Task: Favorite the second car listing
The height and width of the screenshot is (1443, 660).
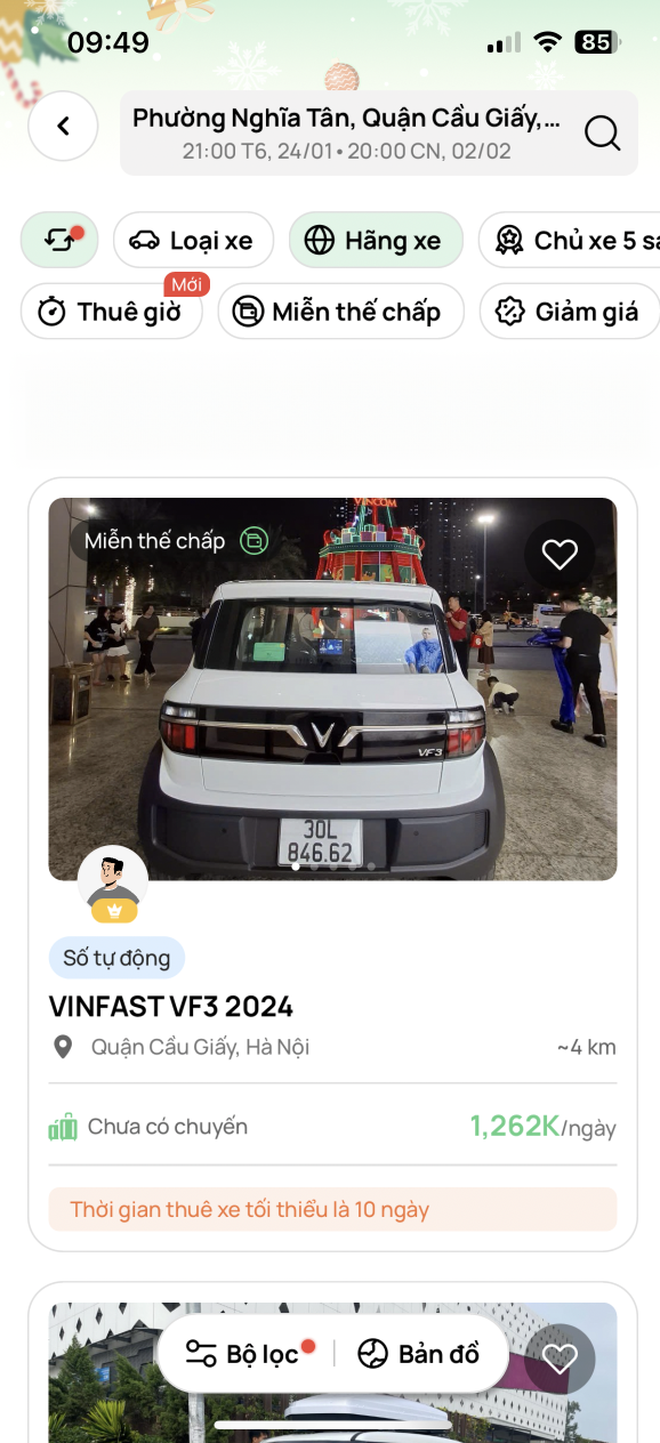Action: coord(559,1358)
